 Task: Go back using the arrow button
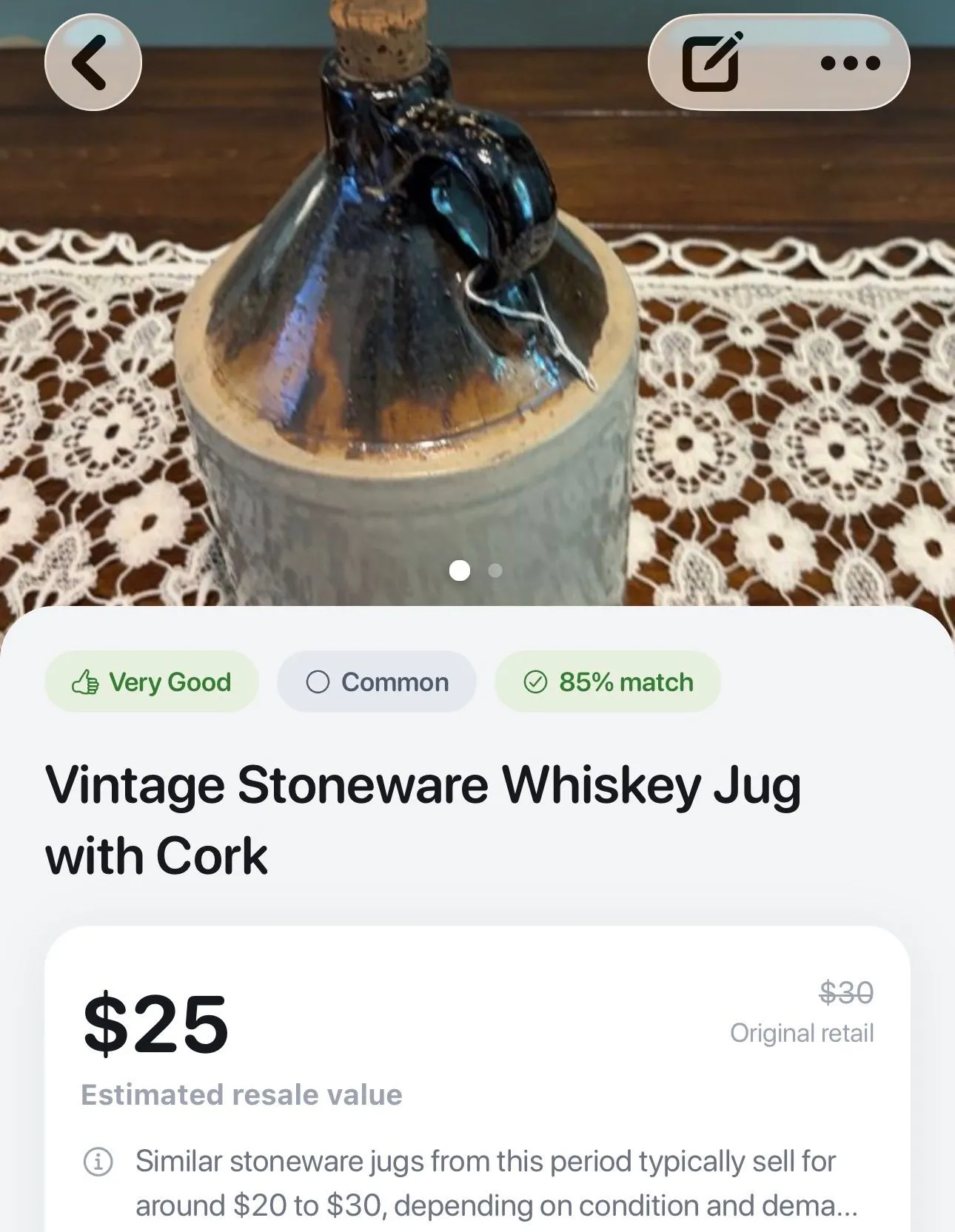tap(93, 63)
